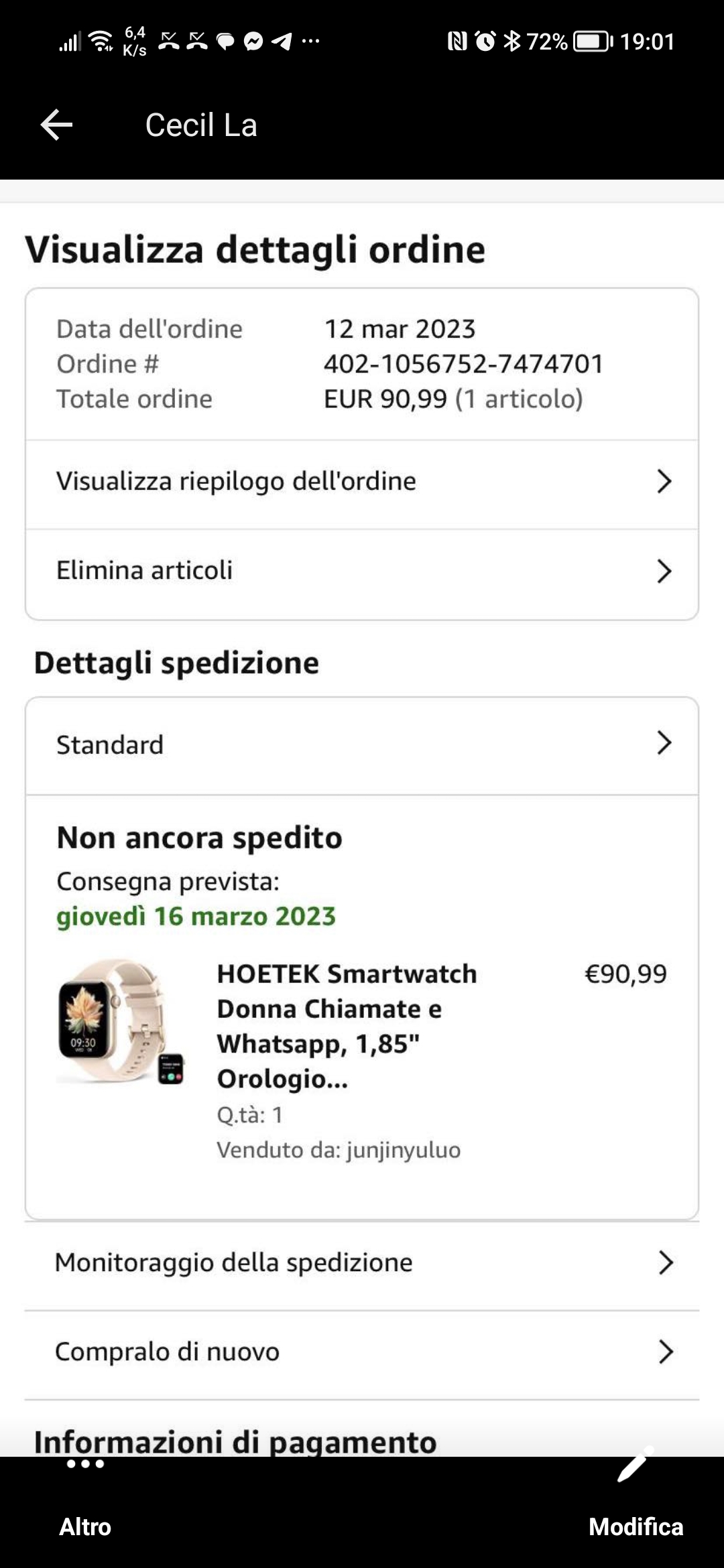
Task: Tap Modifica to edit the image
Action: [635, 1501]
